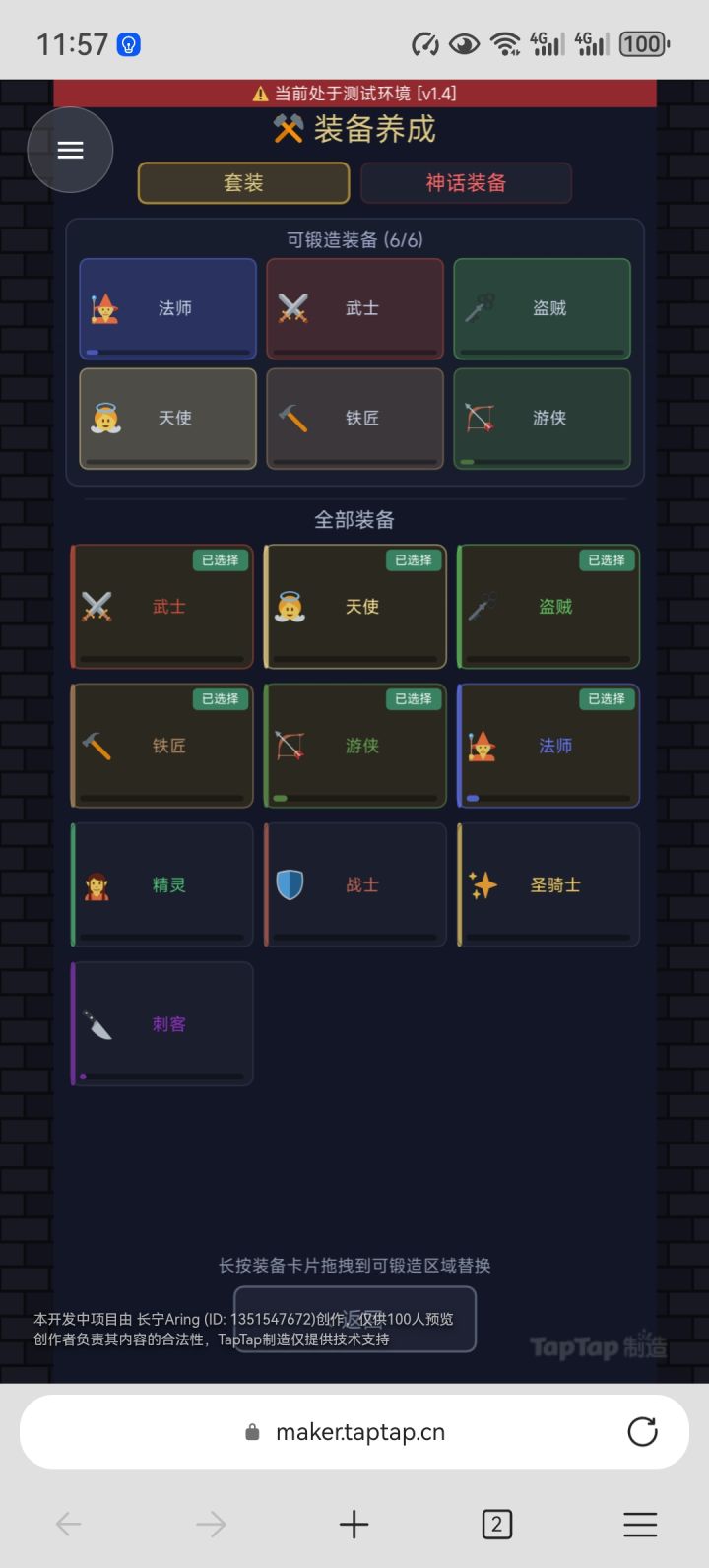This screenshot has width=709, height=1568.
Task: Click the 返回 button at the bottom
Action: tap(354, 1319)
